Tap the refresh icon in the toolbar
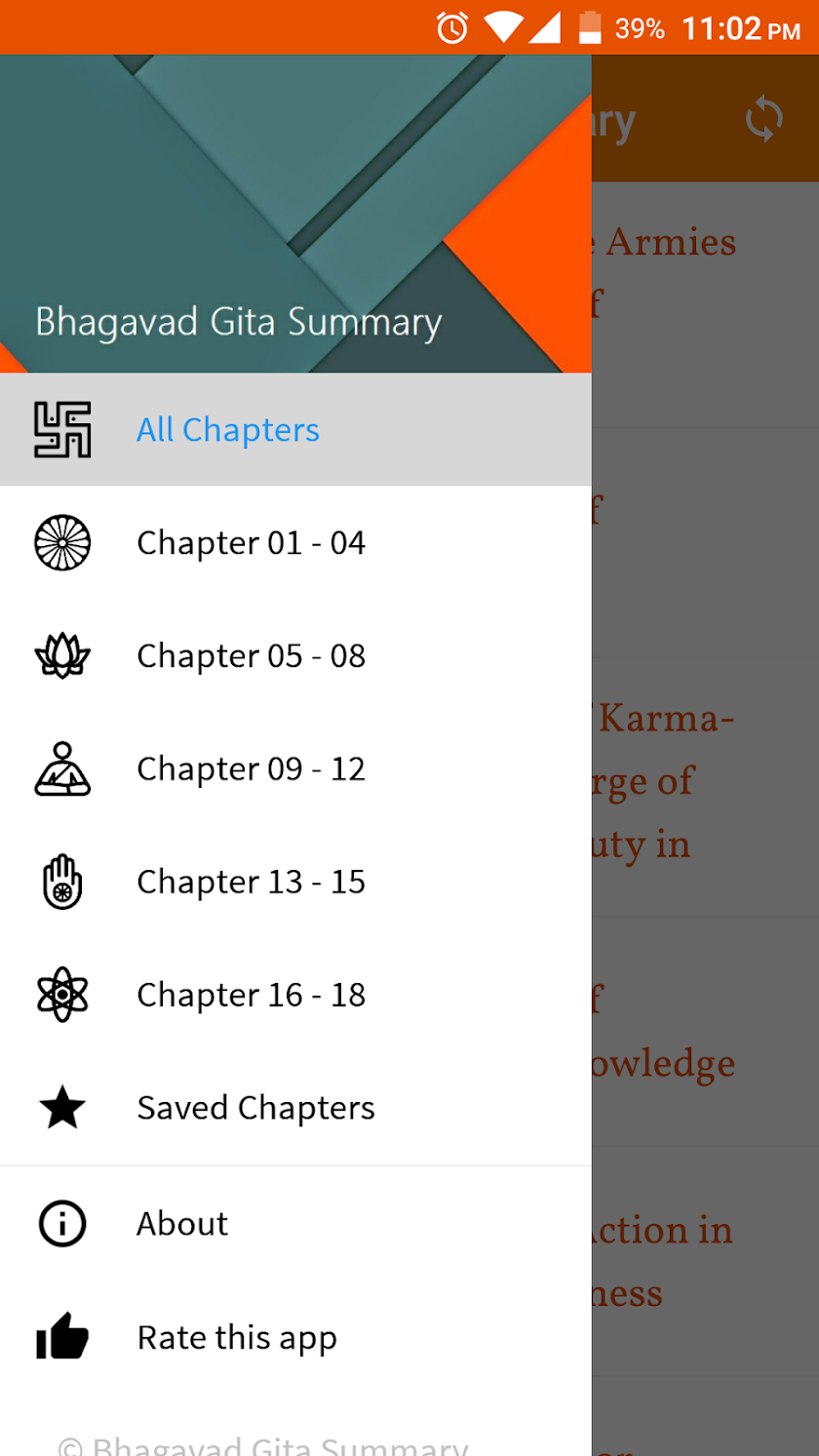This screenshot has height=1456, width=819. (763, 121)
